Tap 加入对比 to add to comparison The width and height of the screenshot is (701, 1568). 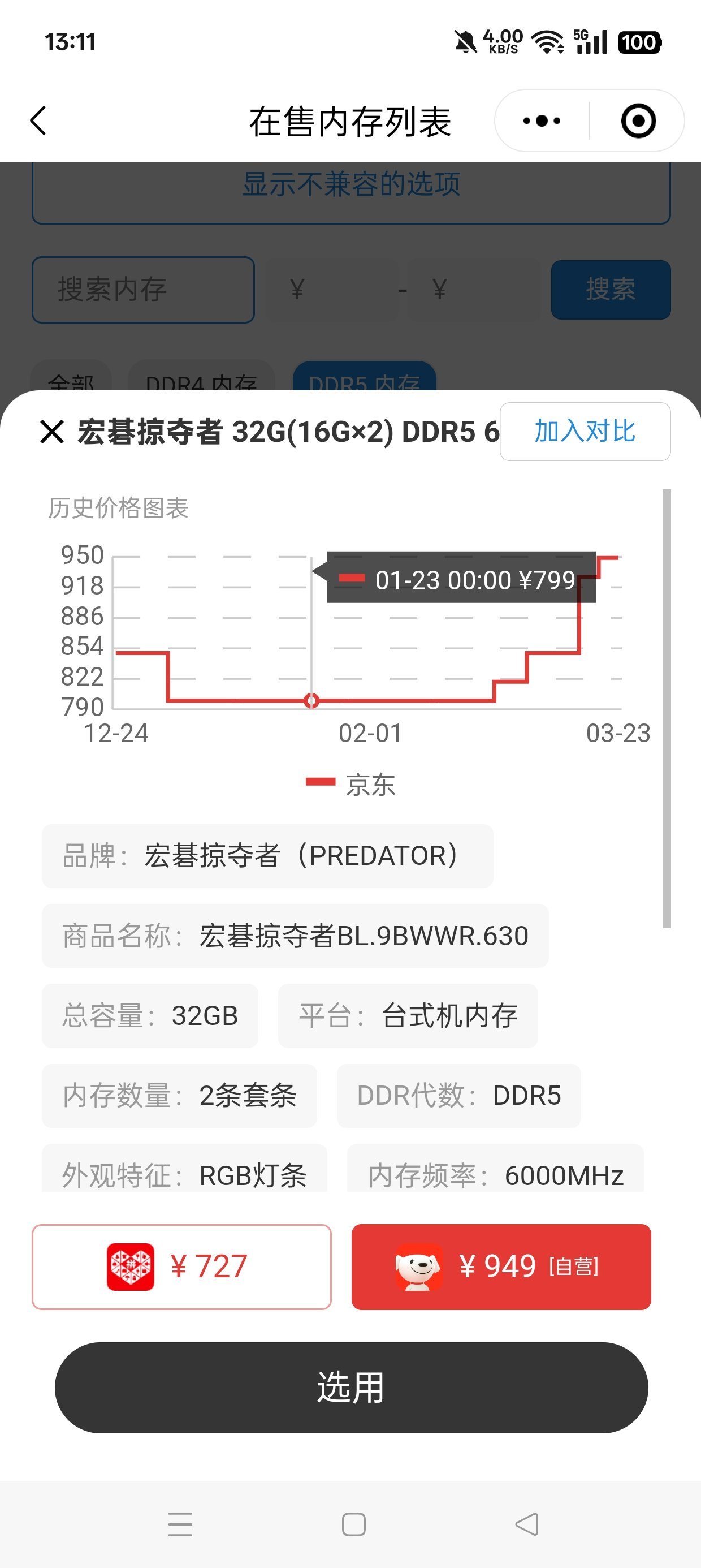tap(584, 432)
